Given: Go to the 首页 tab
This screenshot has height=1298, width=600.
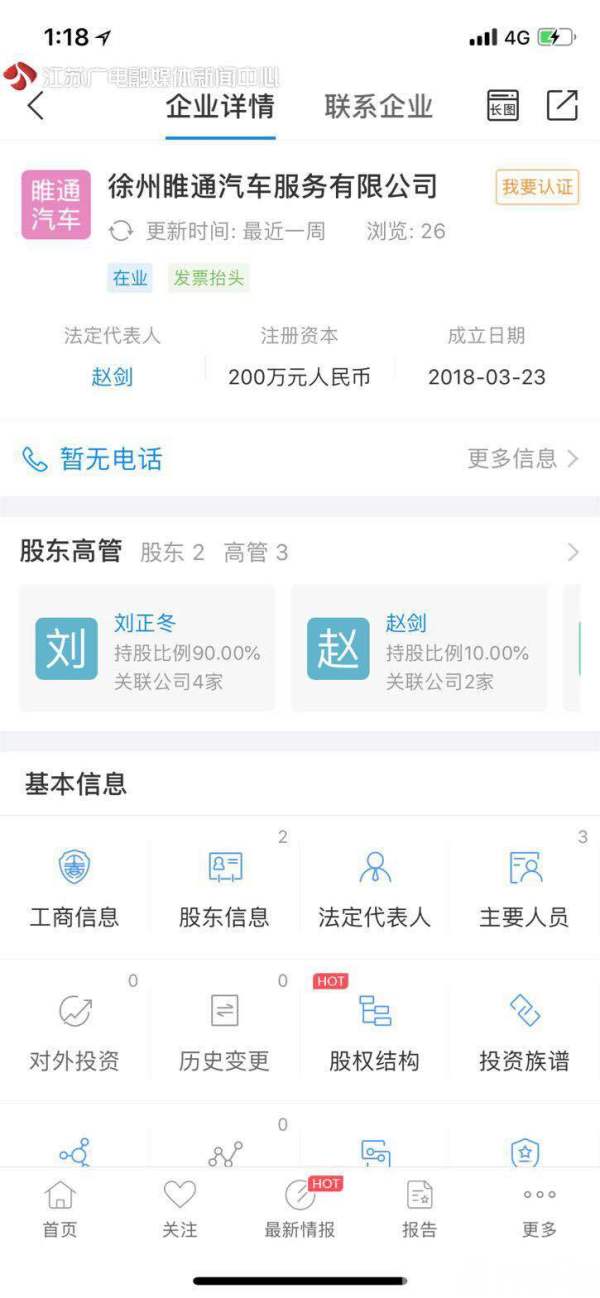Looking at the screenshot, I should 60,1209.
